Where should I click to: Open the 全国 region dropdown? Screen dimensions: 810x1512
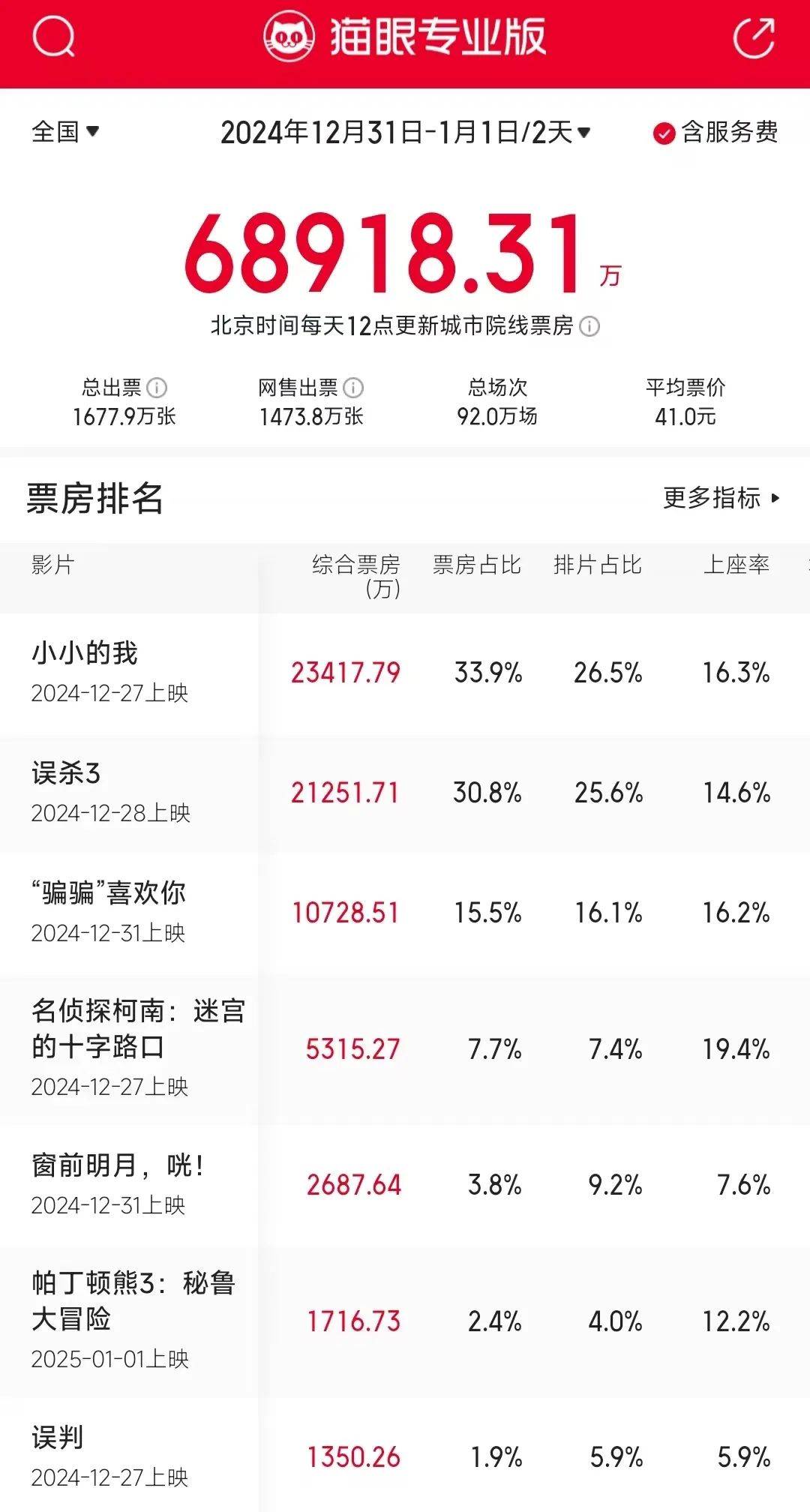[x=65, y=132]
